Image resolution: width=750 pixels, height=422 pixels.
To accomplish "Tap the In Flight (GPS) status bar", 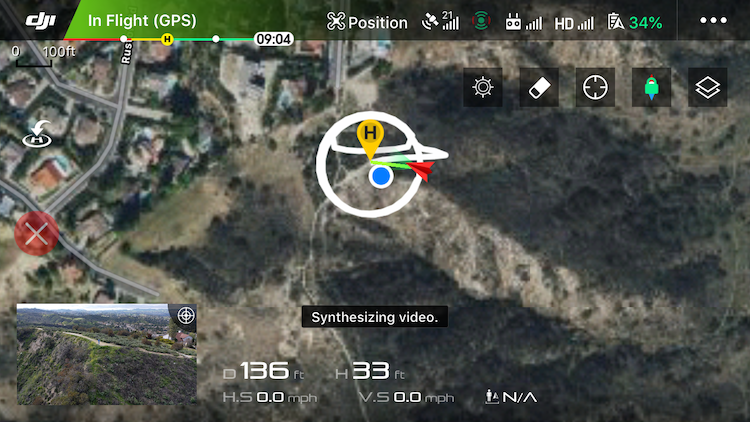I will pos(140,20).
